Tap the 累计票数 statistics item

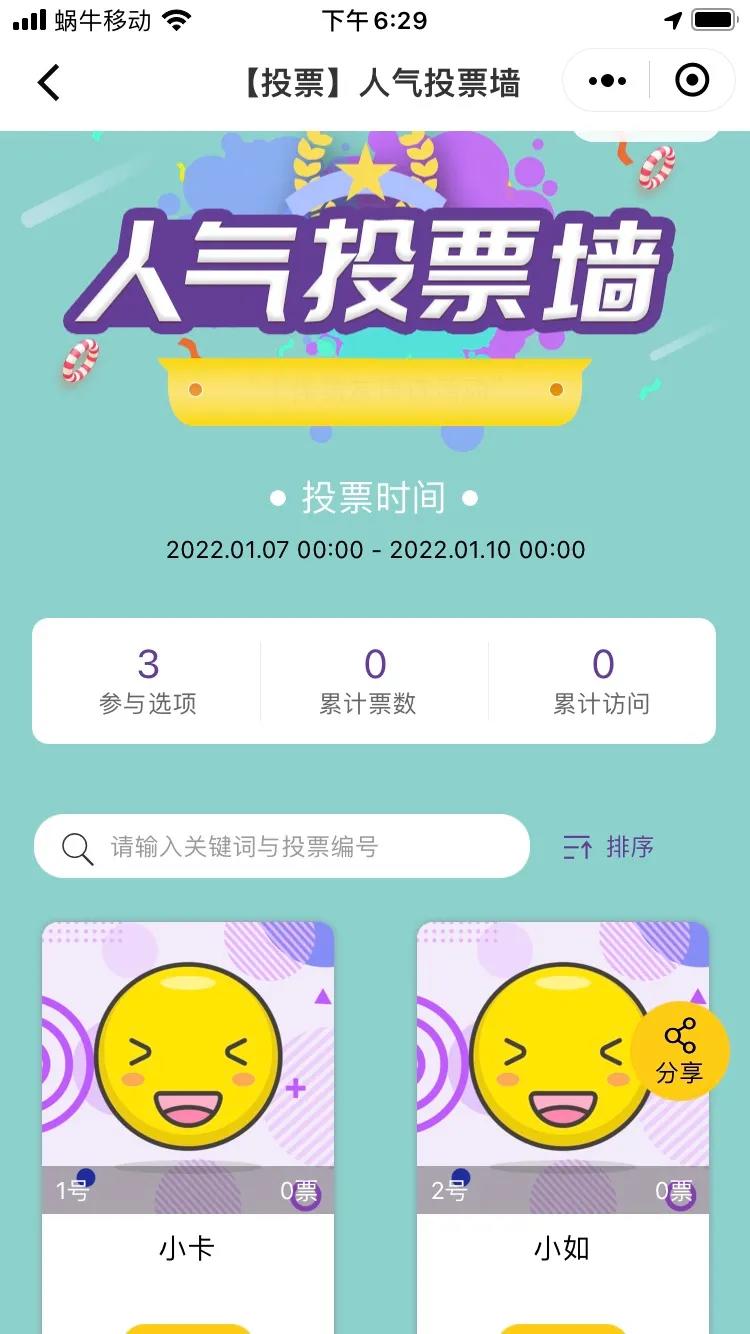(x=375, y=680)
